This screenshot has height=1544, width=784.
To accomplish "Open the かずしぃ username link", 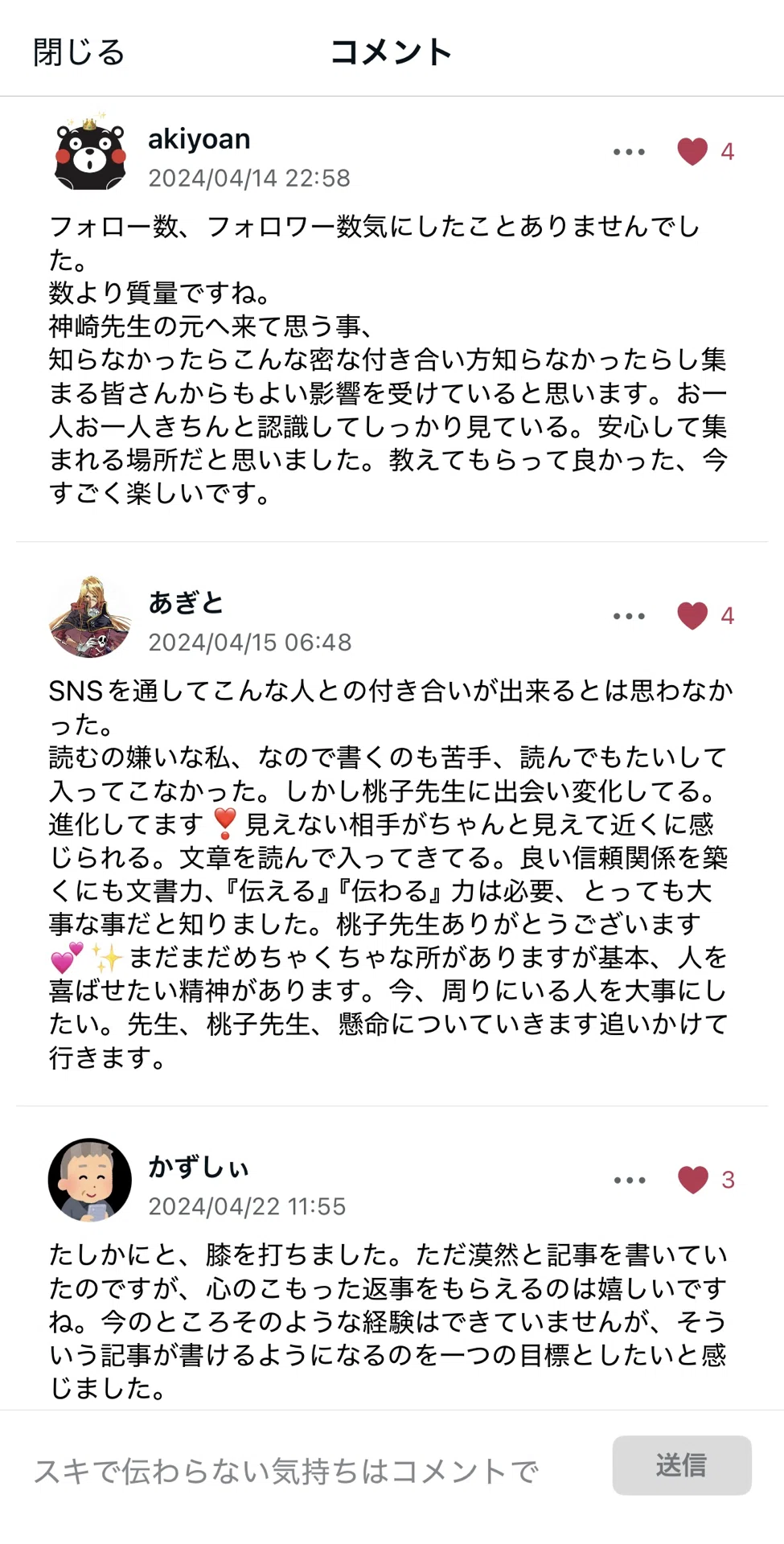I will click(x=199, y=1166).
